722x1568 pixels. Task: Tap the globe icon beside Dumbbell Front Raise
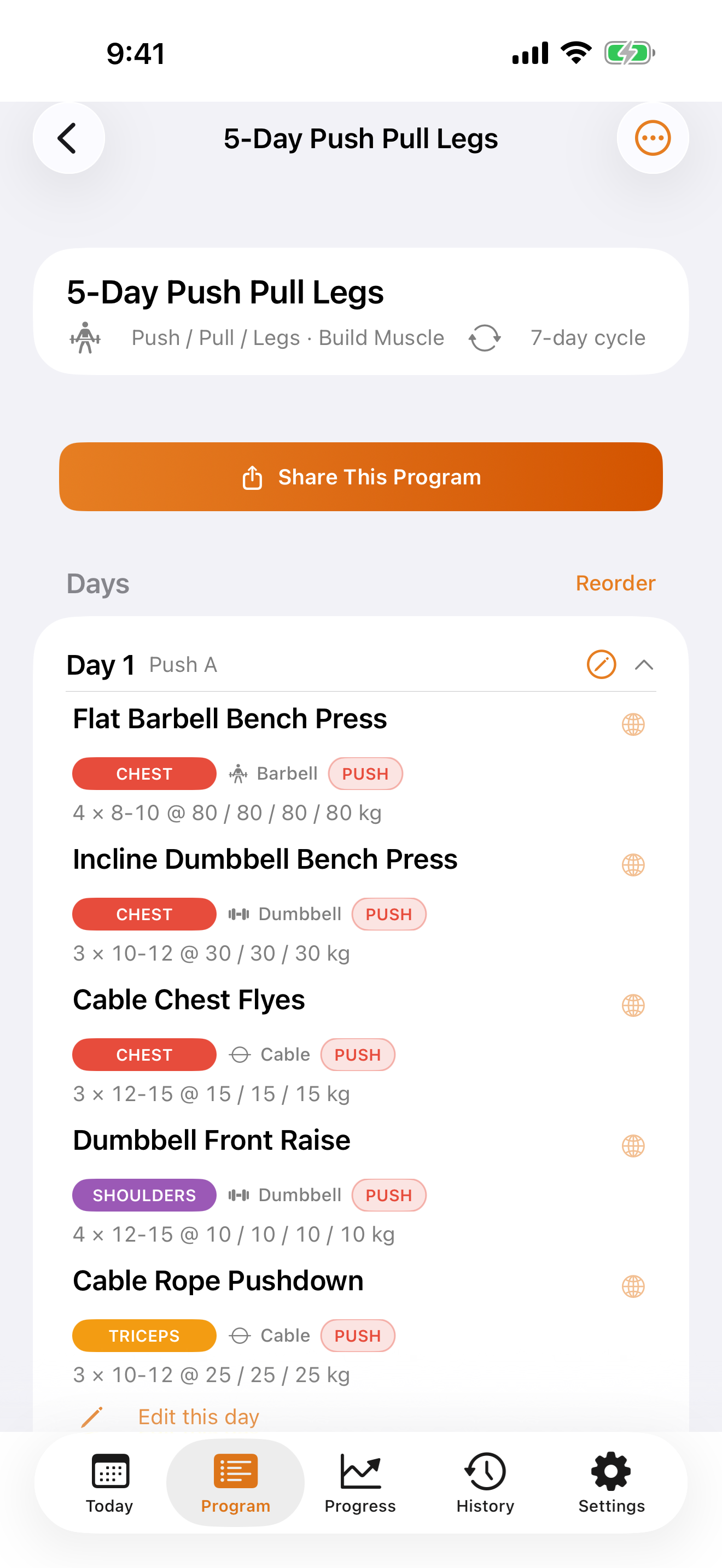click(633, 1146)
